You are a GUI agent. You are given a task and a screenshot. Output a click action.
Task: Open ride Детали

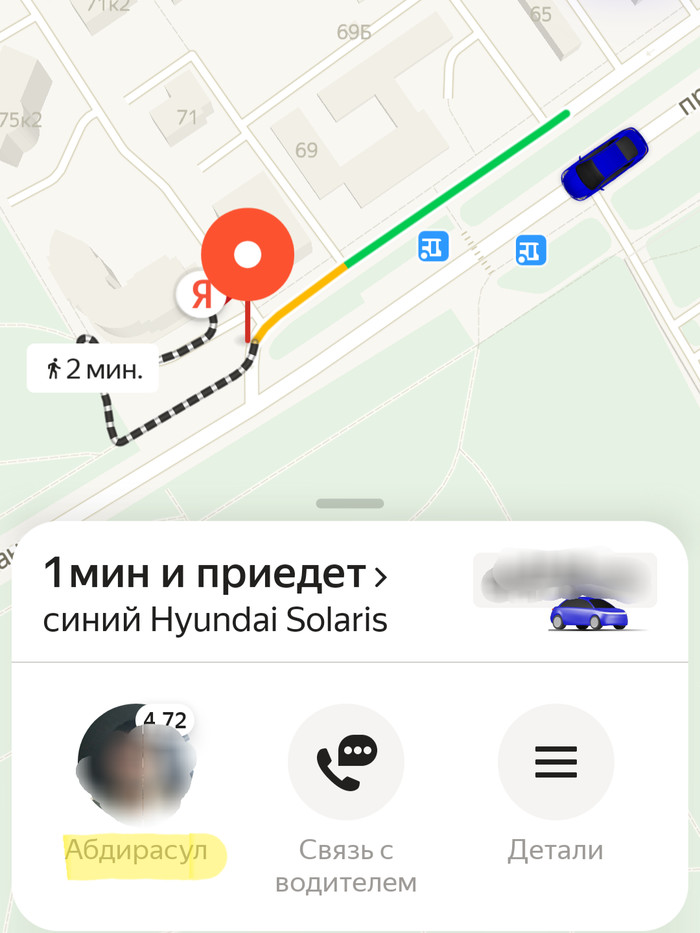coord(555,763)
